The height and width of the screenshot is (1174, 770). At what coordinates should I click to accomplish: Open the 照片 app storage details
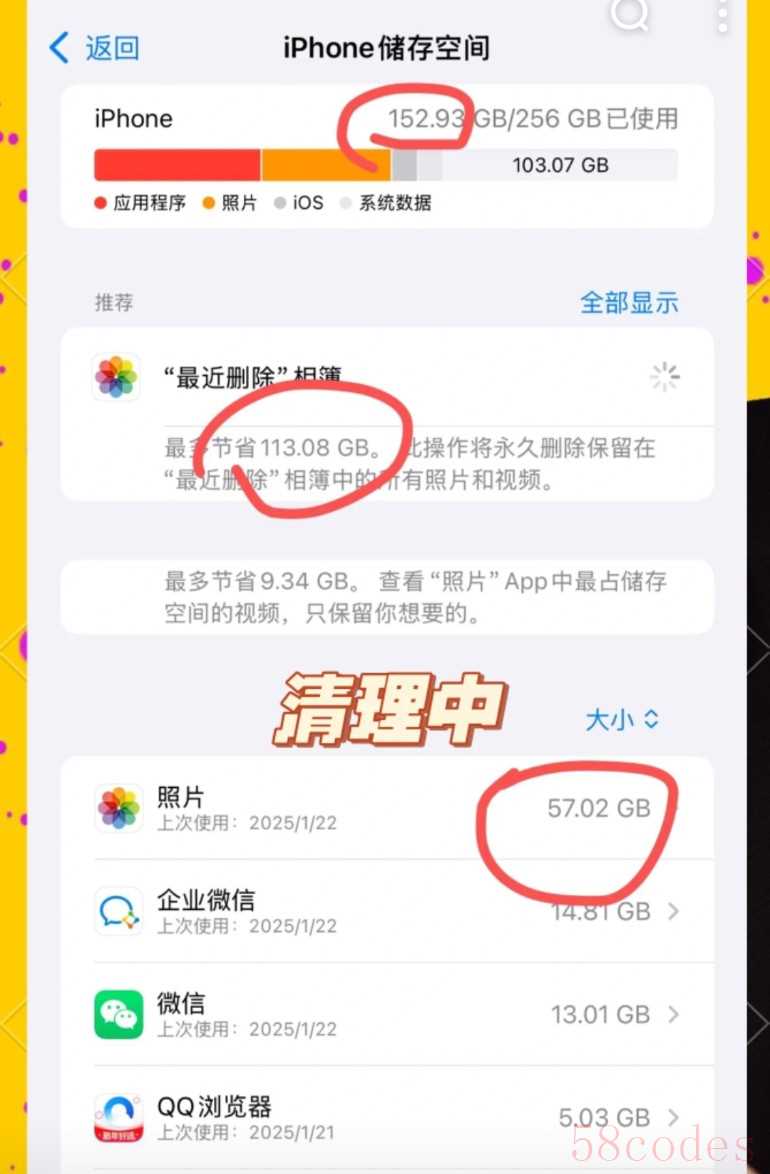386,808
